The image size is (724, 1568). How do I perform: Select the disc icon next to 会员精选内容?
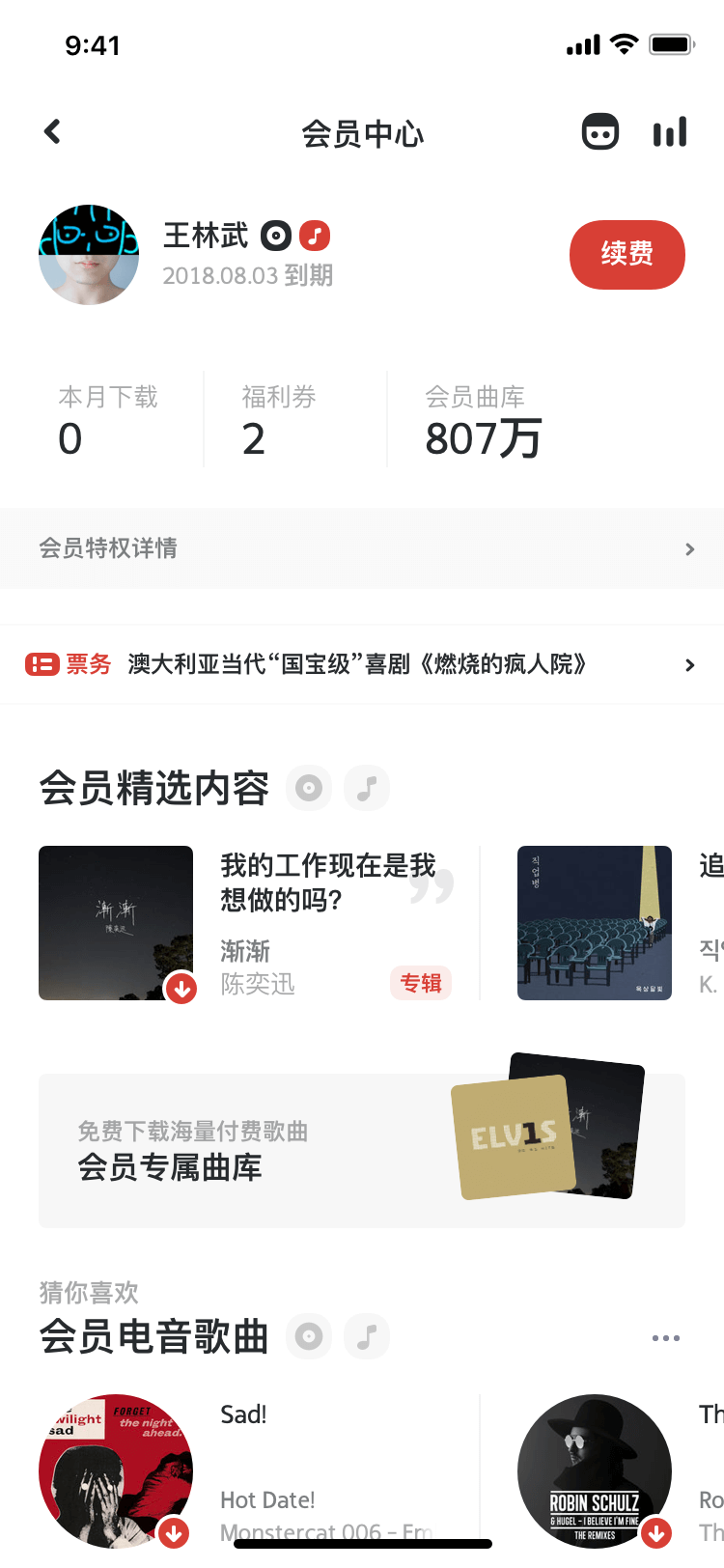[309, 789]
